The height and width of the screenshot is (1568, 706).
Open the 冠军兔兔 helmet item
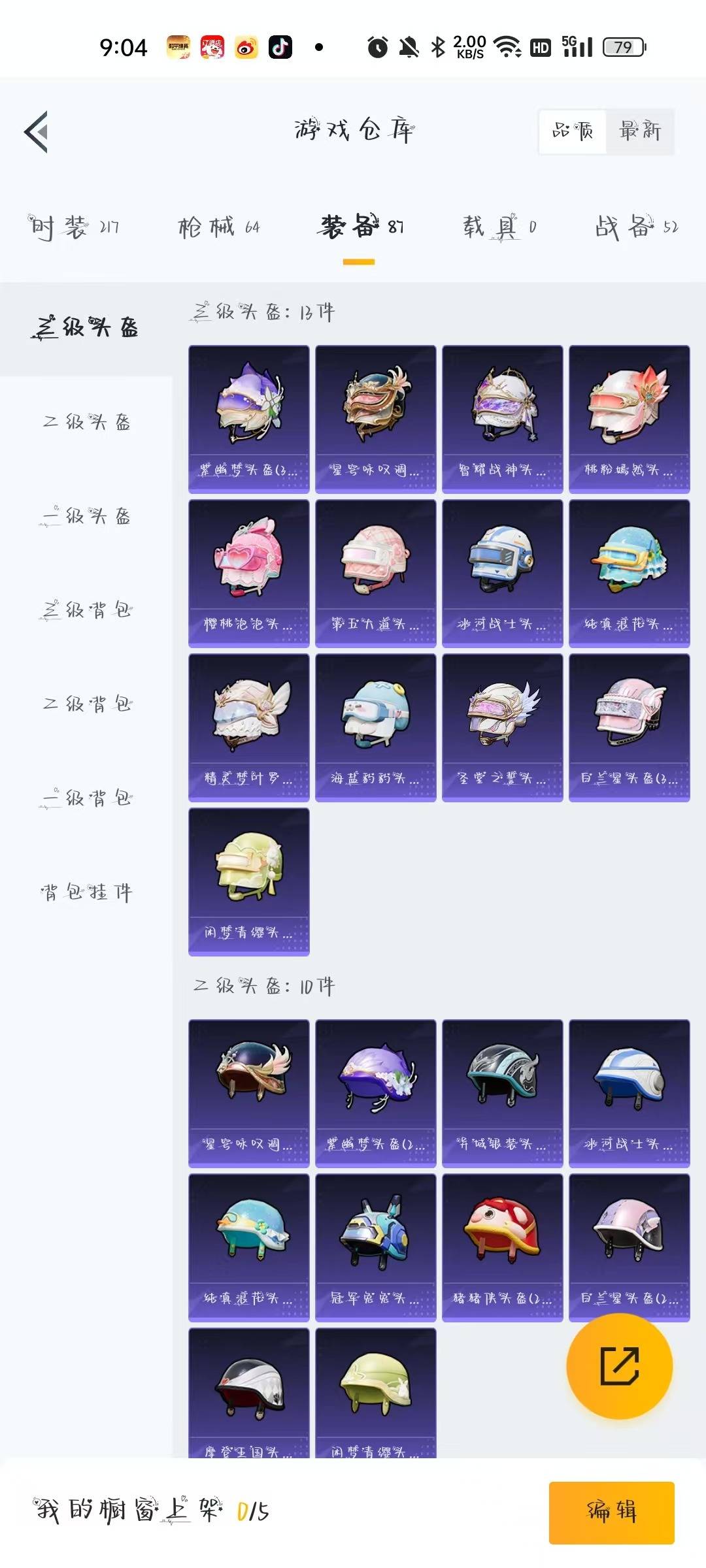click(375, 1247)
